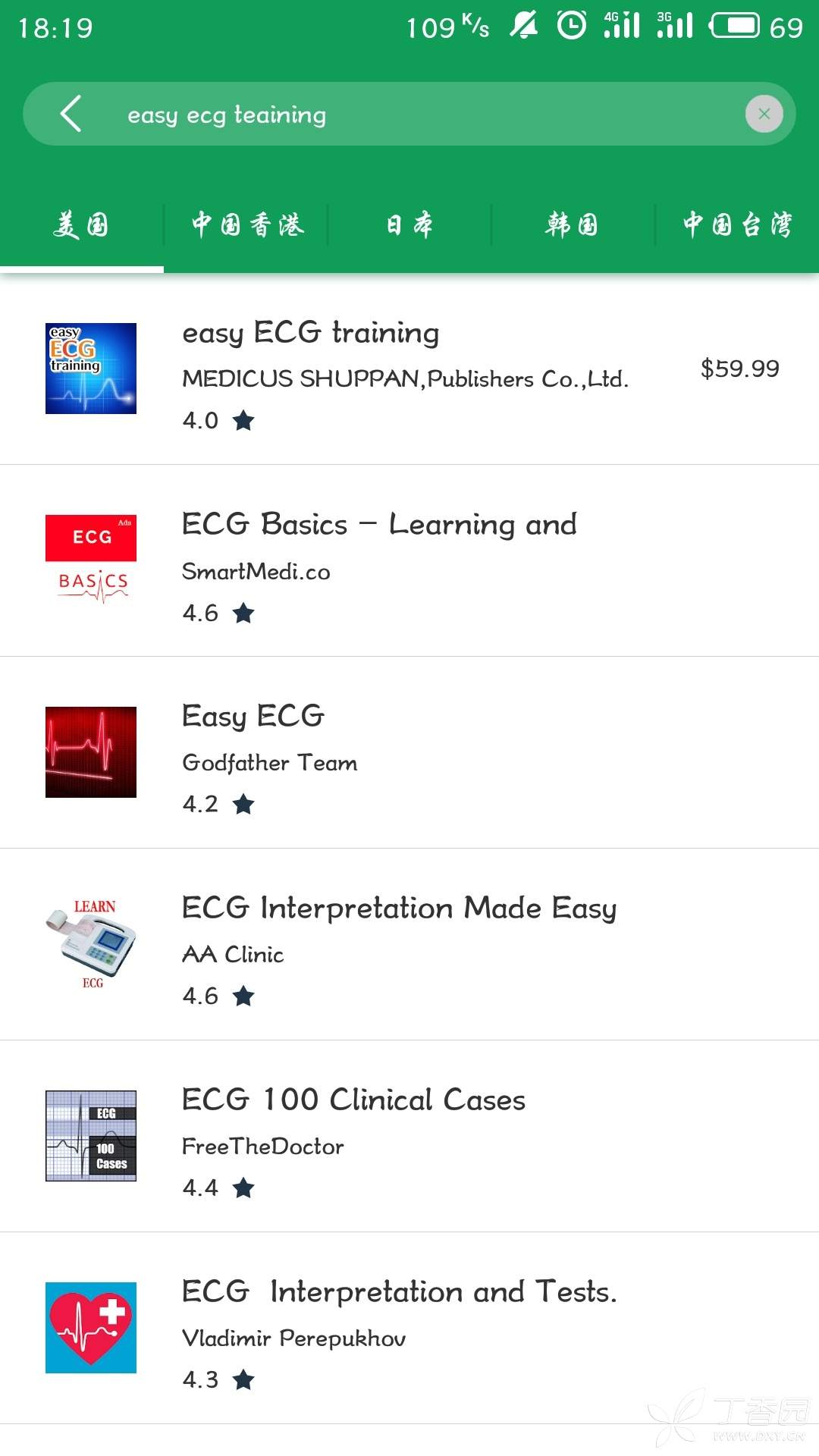Go back using the arrow in search bar

coord(71,114)
